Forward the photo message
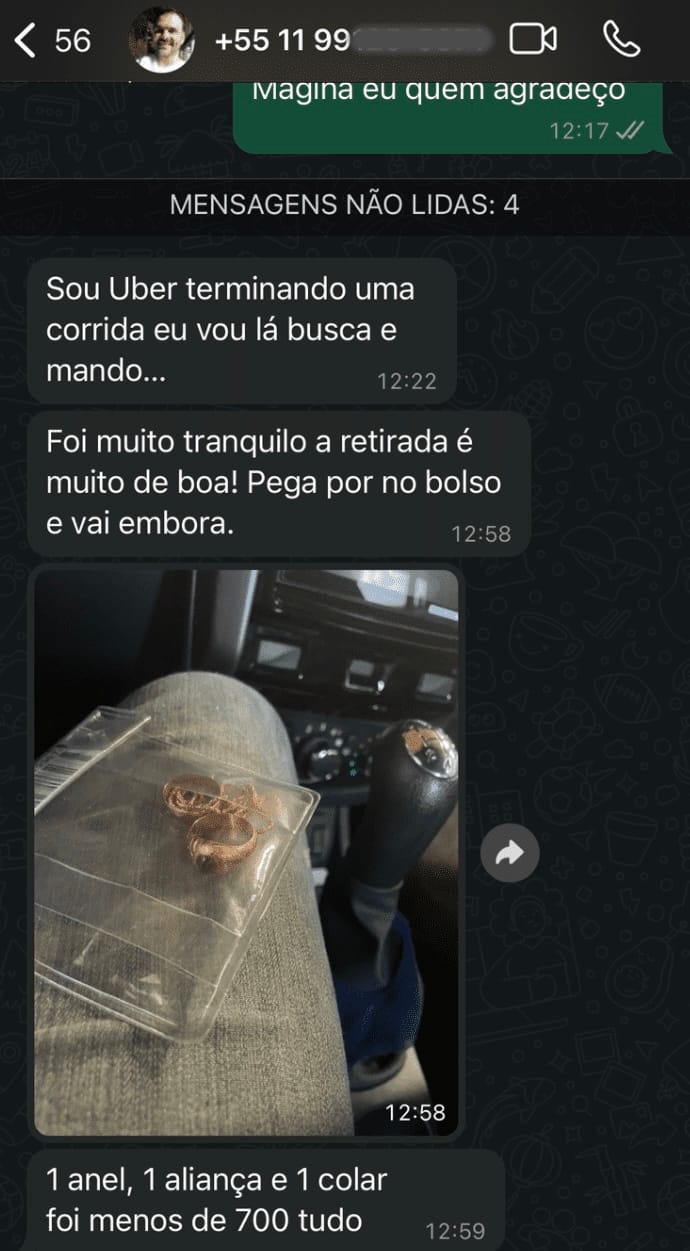Screen dimensions: 690x1251 point(510,853)
